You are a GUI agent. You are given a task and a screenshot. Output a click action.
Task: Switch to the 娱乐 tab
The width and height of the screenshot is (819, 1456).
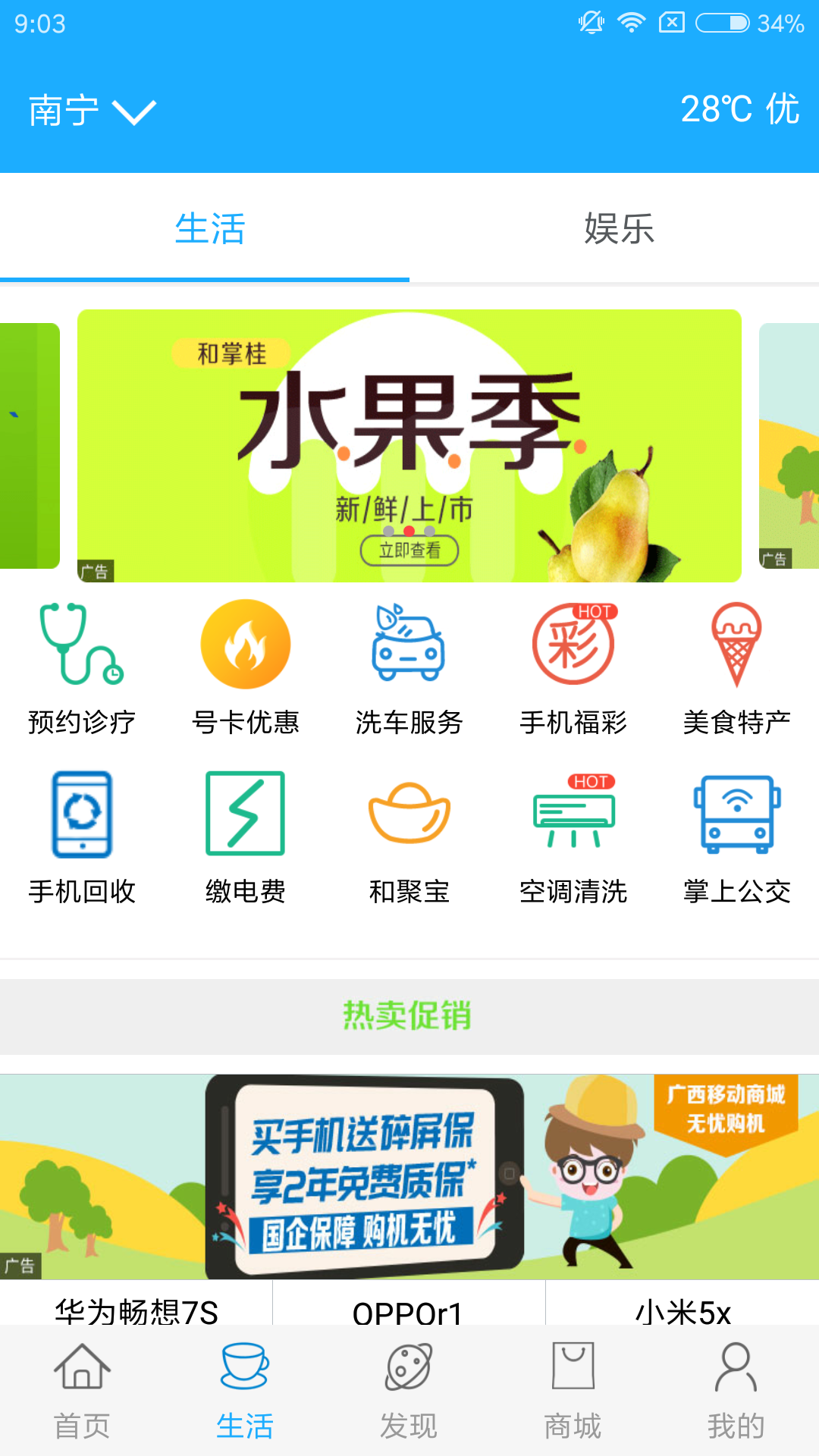click(618, 228)
